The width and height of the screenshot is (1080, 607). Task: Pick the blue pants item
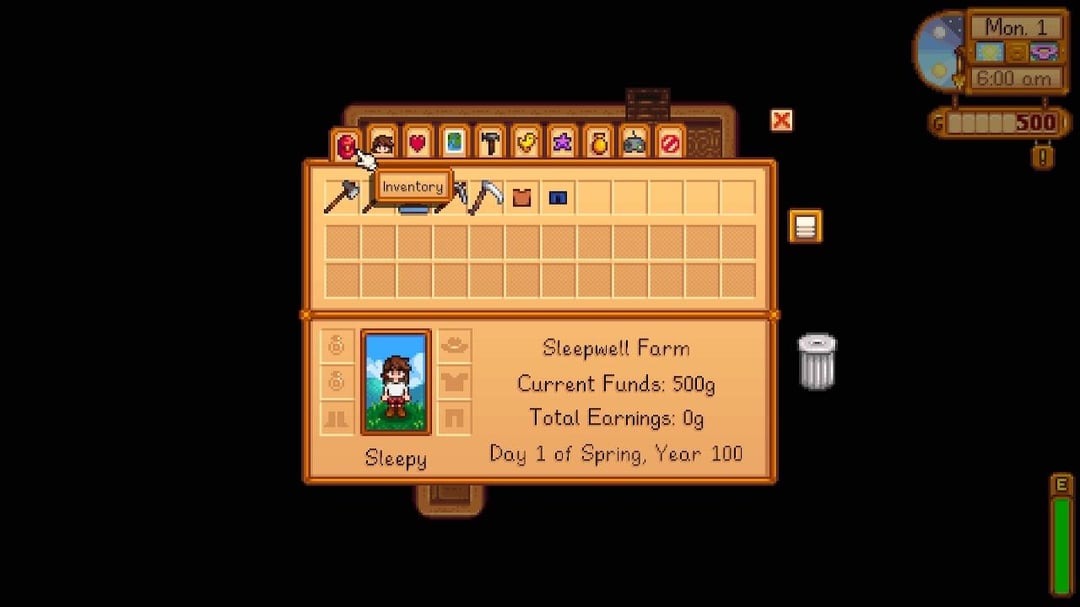point(558,197)
